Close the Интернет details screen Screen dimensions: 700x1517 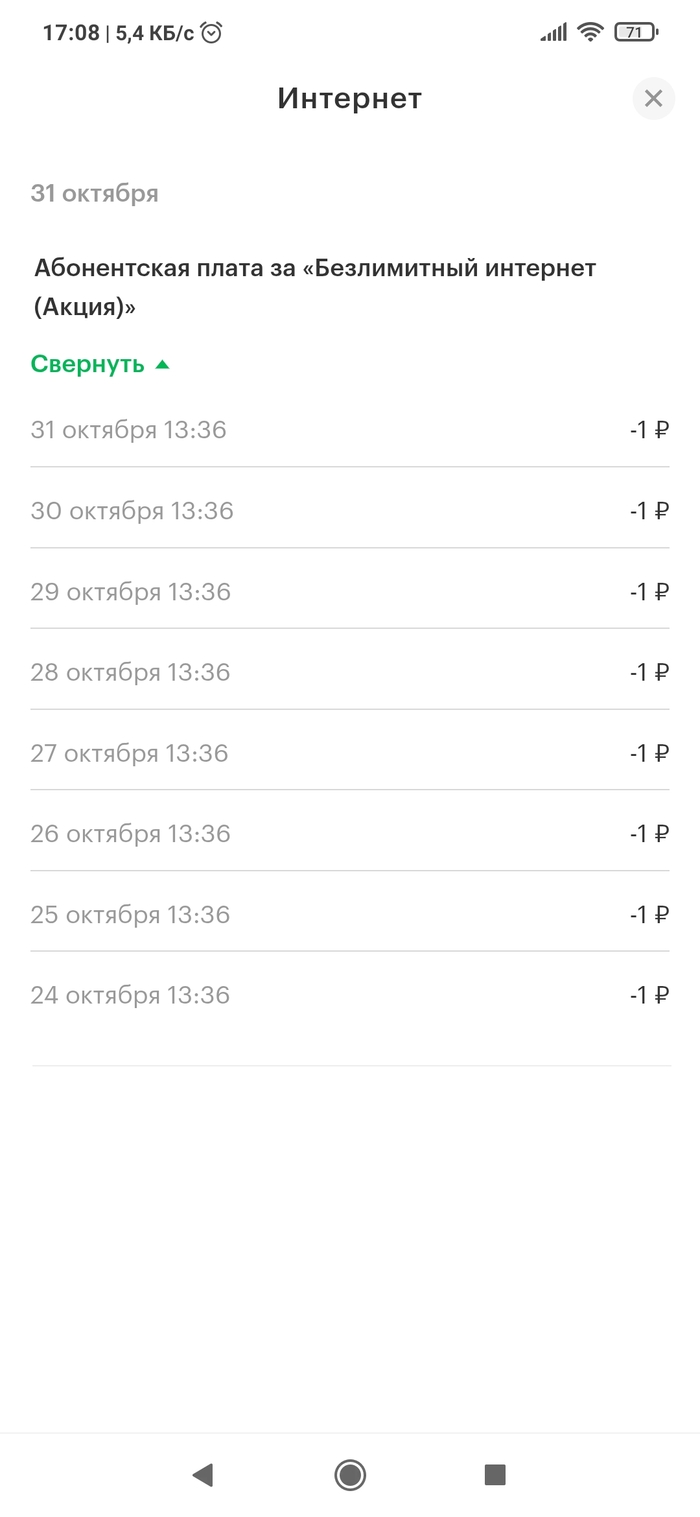[x=653, y=99]
